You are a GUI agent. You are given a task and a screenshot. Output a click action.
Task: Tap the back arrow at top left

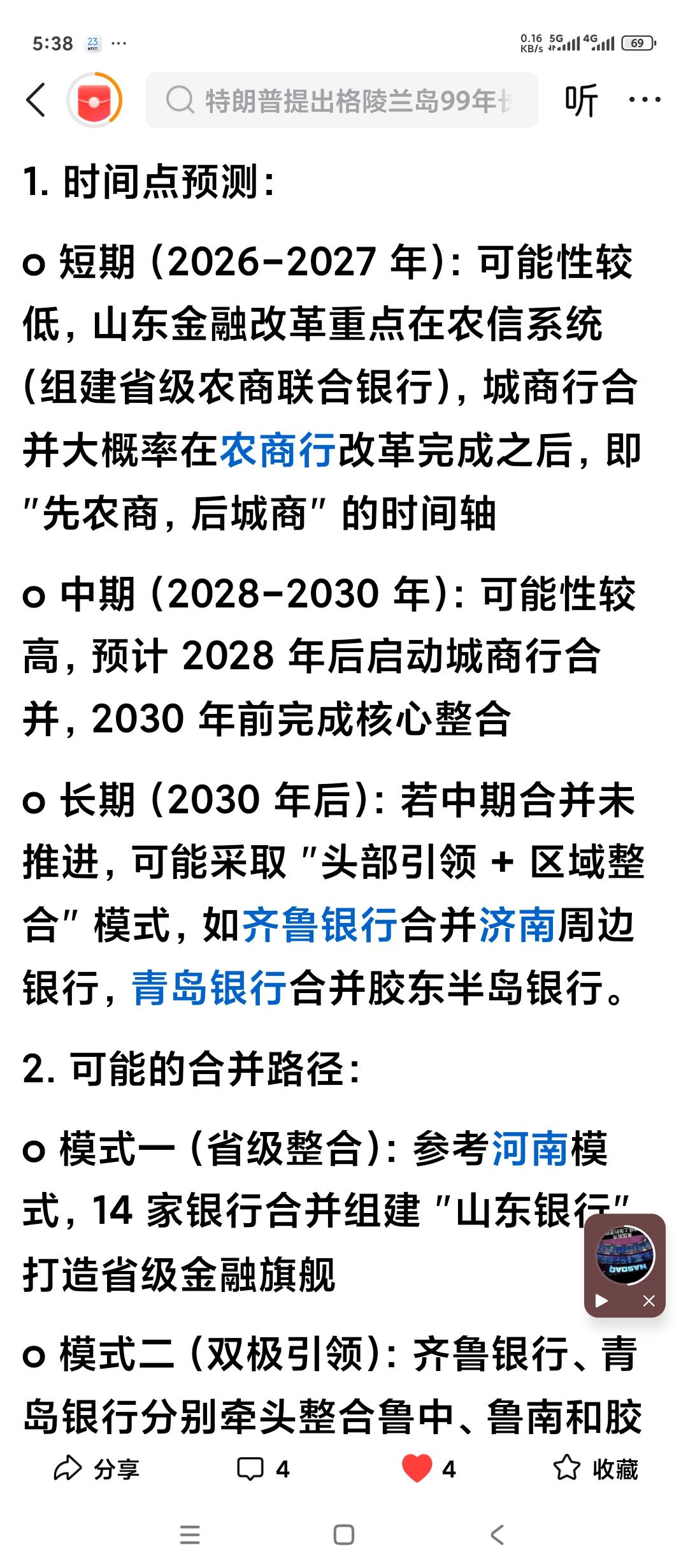[x=36, y=99]
